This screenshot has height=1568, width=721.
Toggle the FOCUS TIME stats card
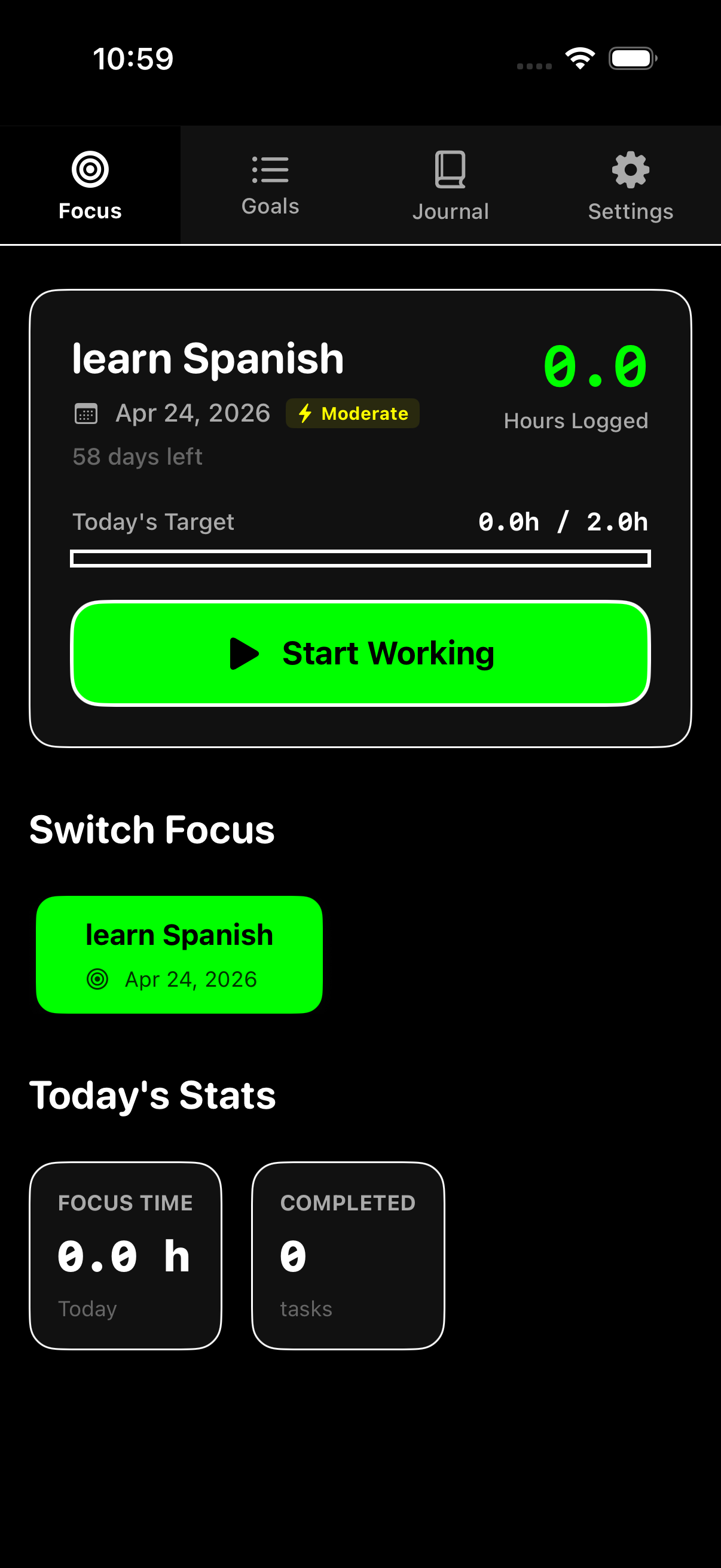125,1254
